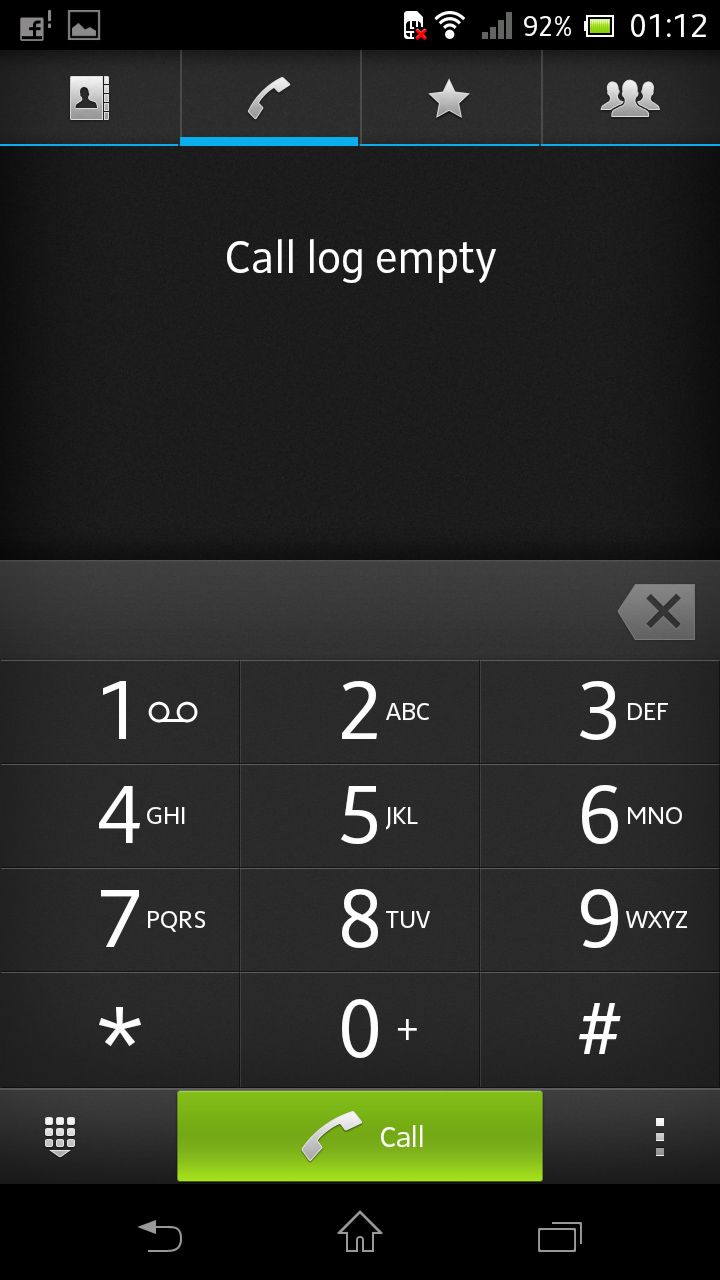This screenshot has height=1280, width=720.
Task: Dial digit 0 plus key
Action: tap(360, 1030)
